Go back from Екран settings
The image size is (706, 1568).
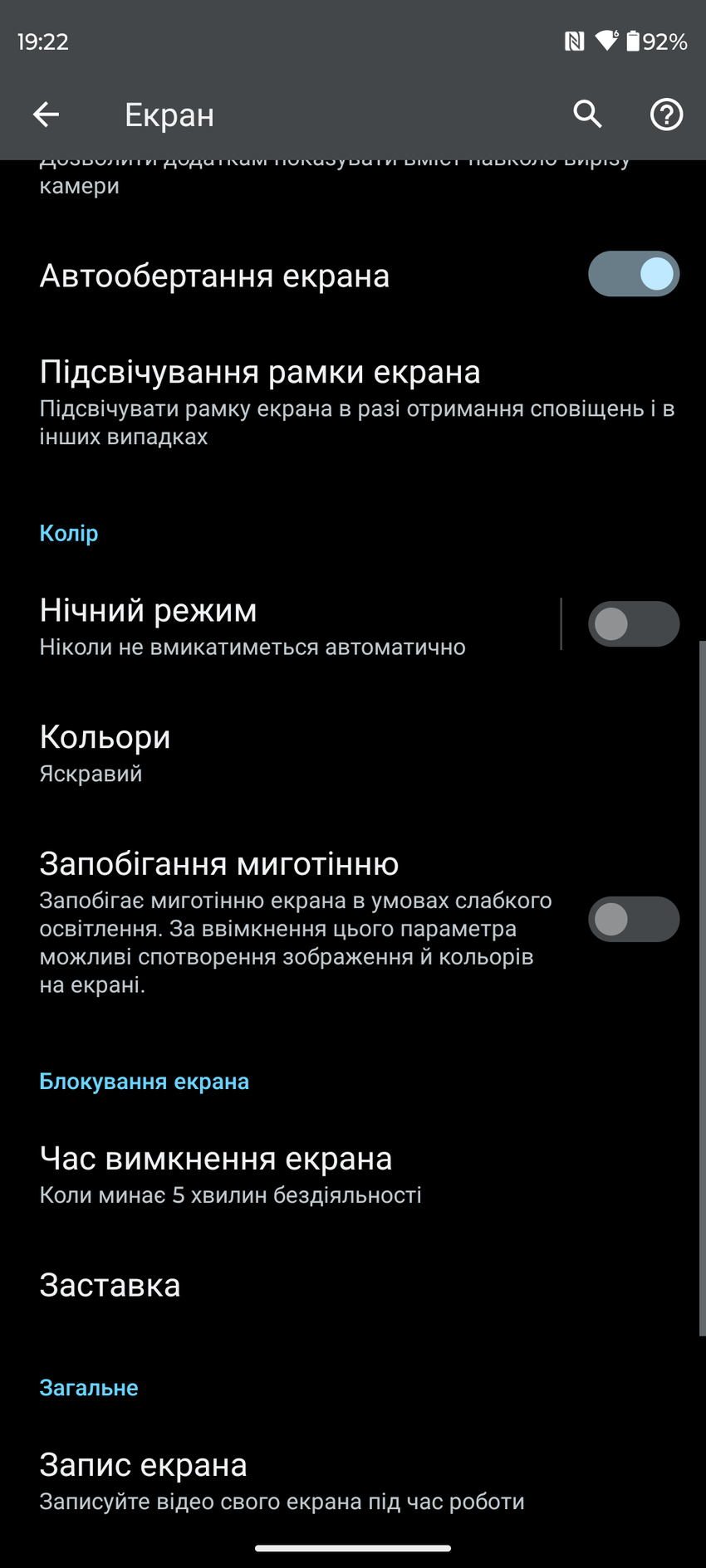pyautogui.click(x=46, y=115)
